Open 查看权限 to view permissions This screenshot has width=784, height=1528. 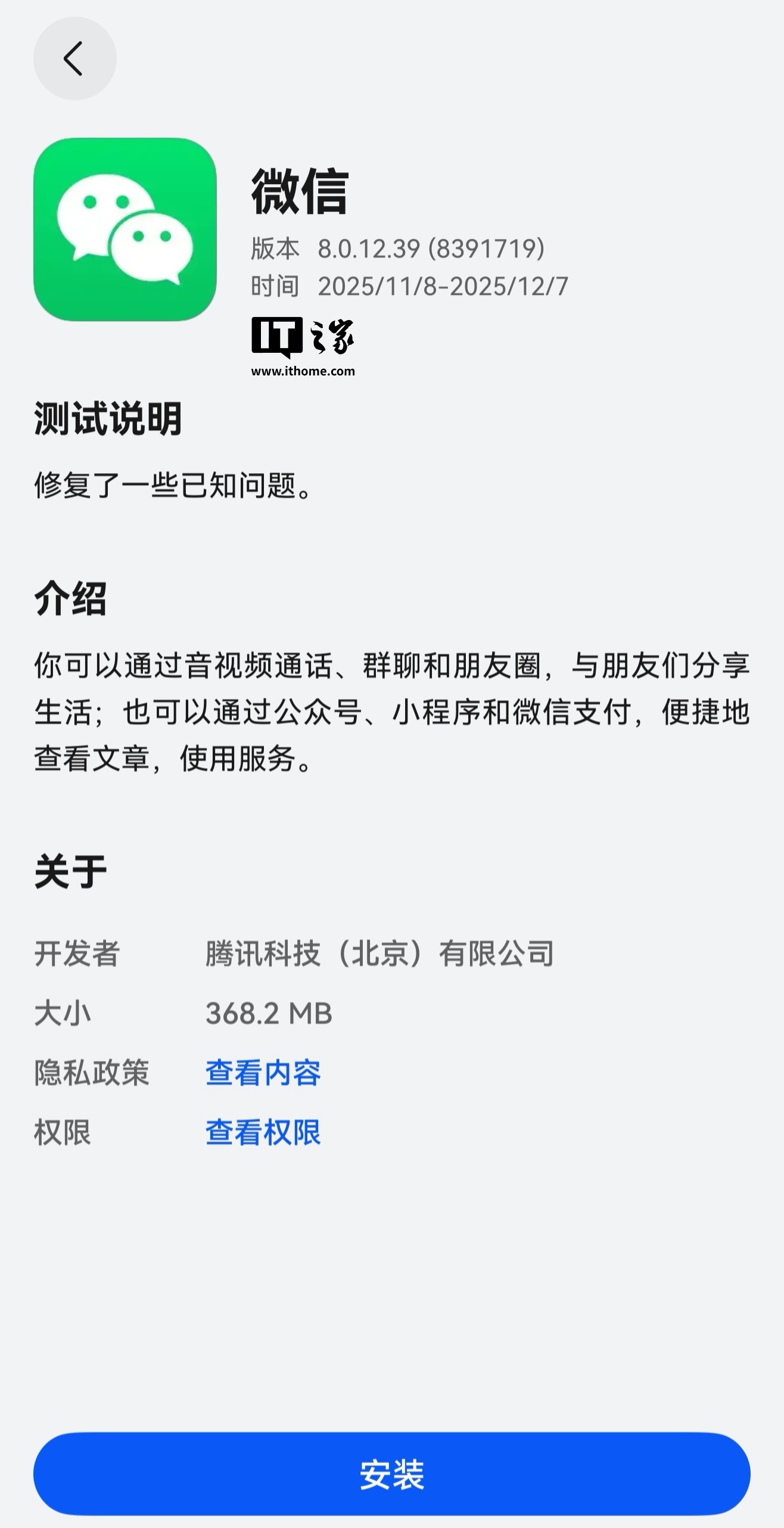[x=263, y=1132]
